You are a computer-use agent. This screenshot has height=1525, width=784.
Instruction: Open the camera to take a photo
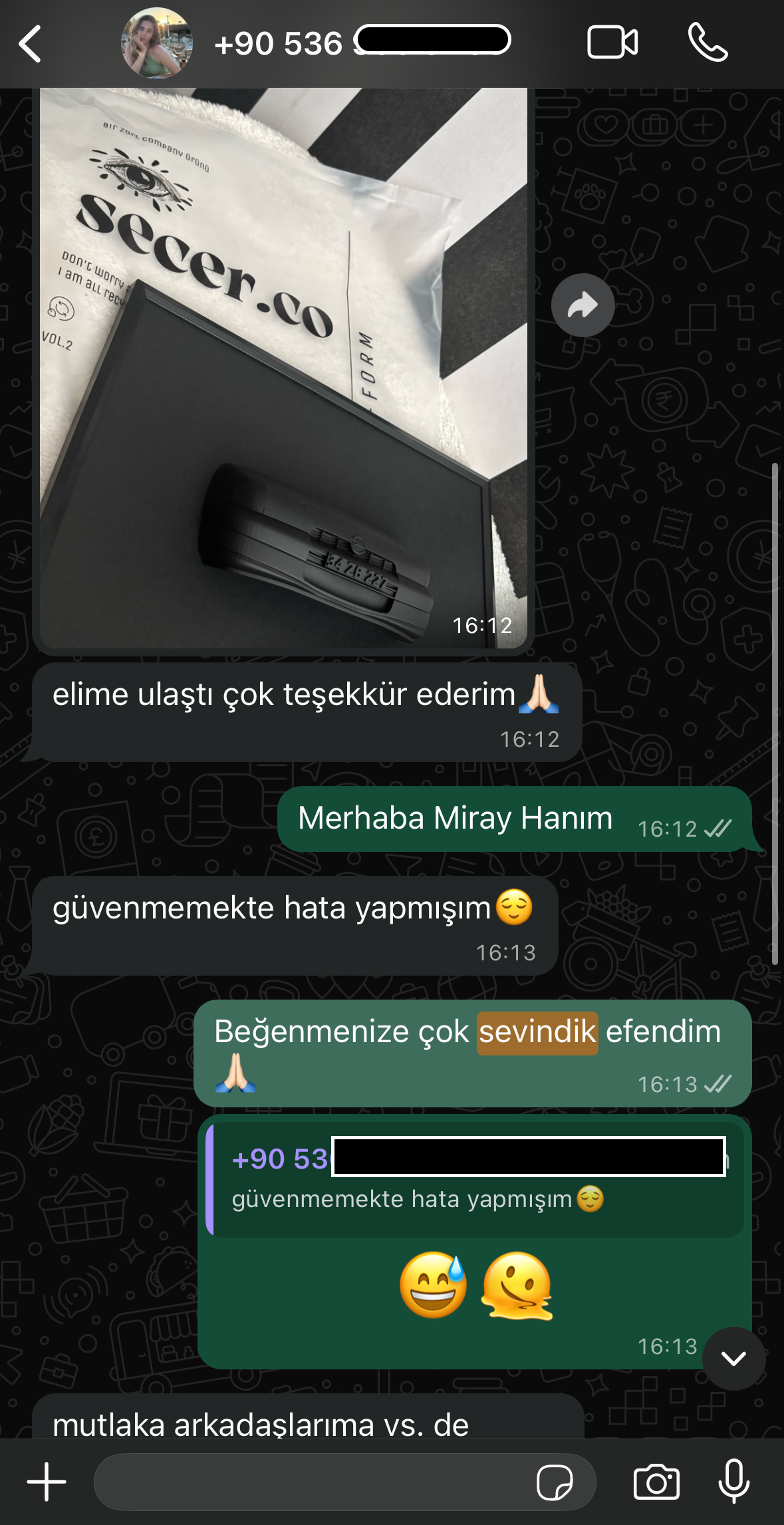coord(656,1482)
